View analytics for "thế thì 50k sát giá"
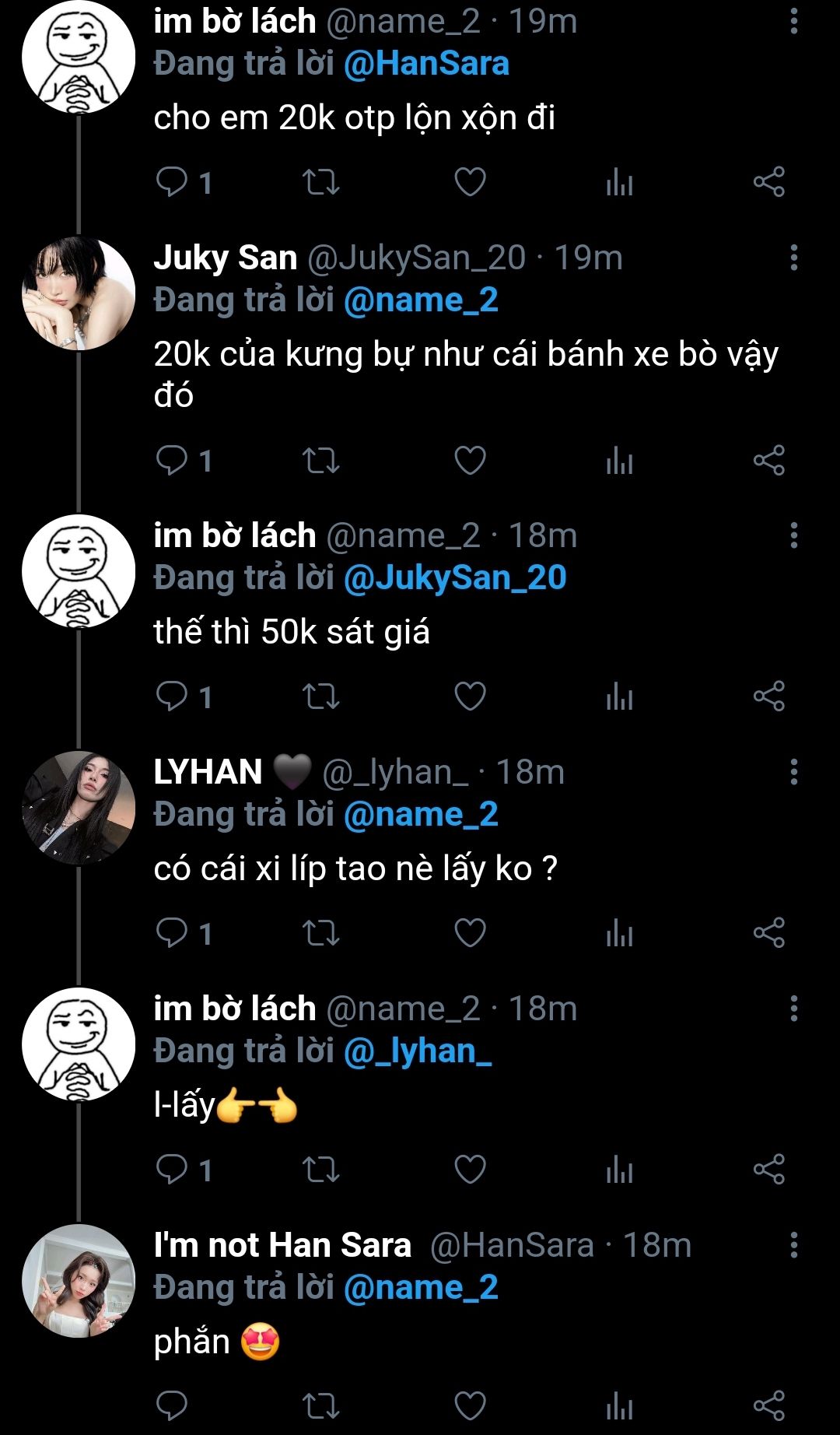The height and width of the screenshot is (1435, 840). click(x=619, y=696)
